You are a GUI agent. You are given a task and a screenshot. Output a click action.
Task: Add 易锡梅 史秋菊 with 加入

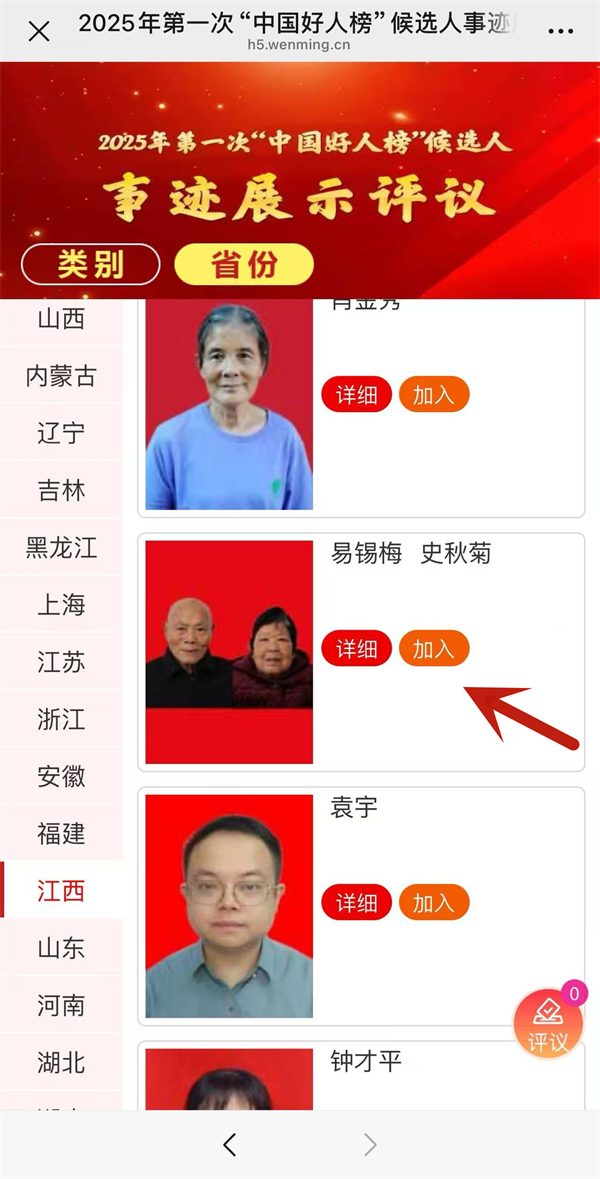coord(434,649)
